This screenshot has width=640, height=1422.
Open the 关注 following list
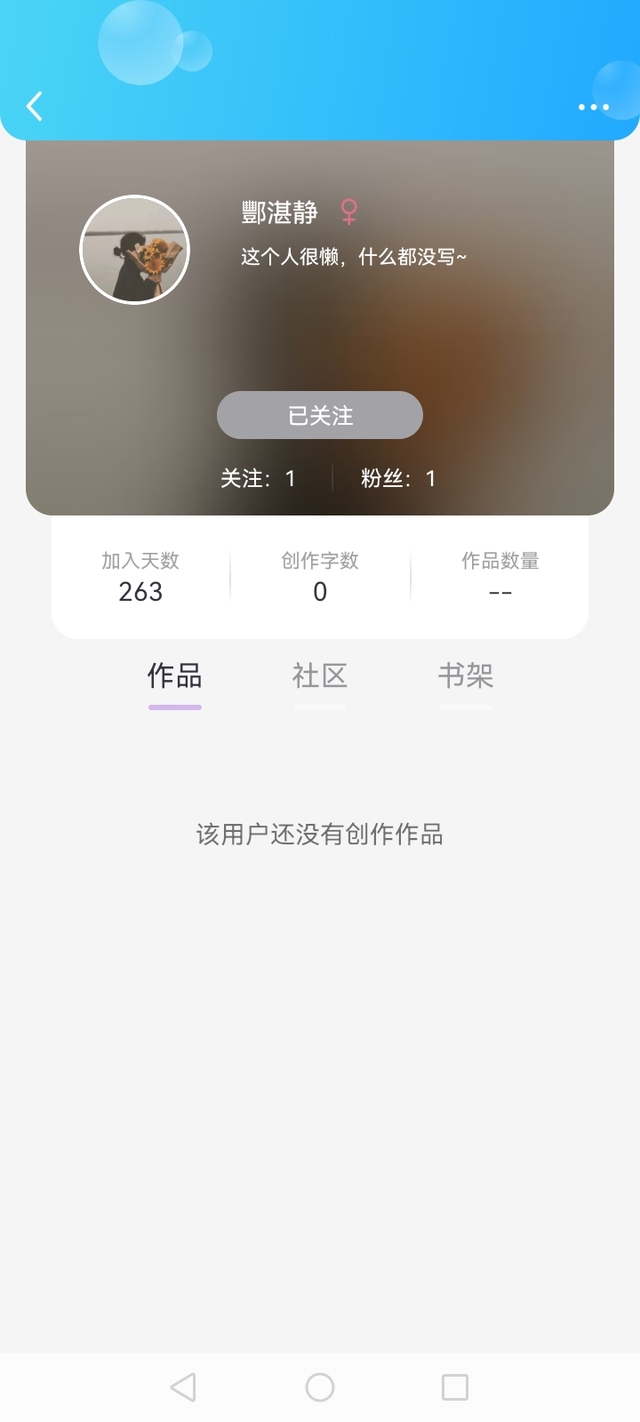point(258,478)
